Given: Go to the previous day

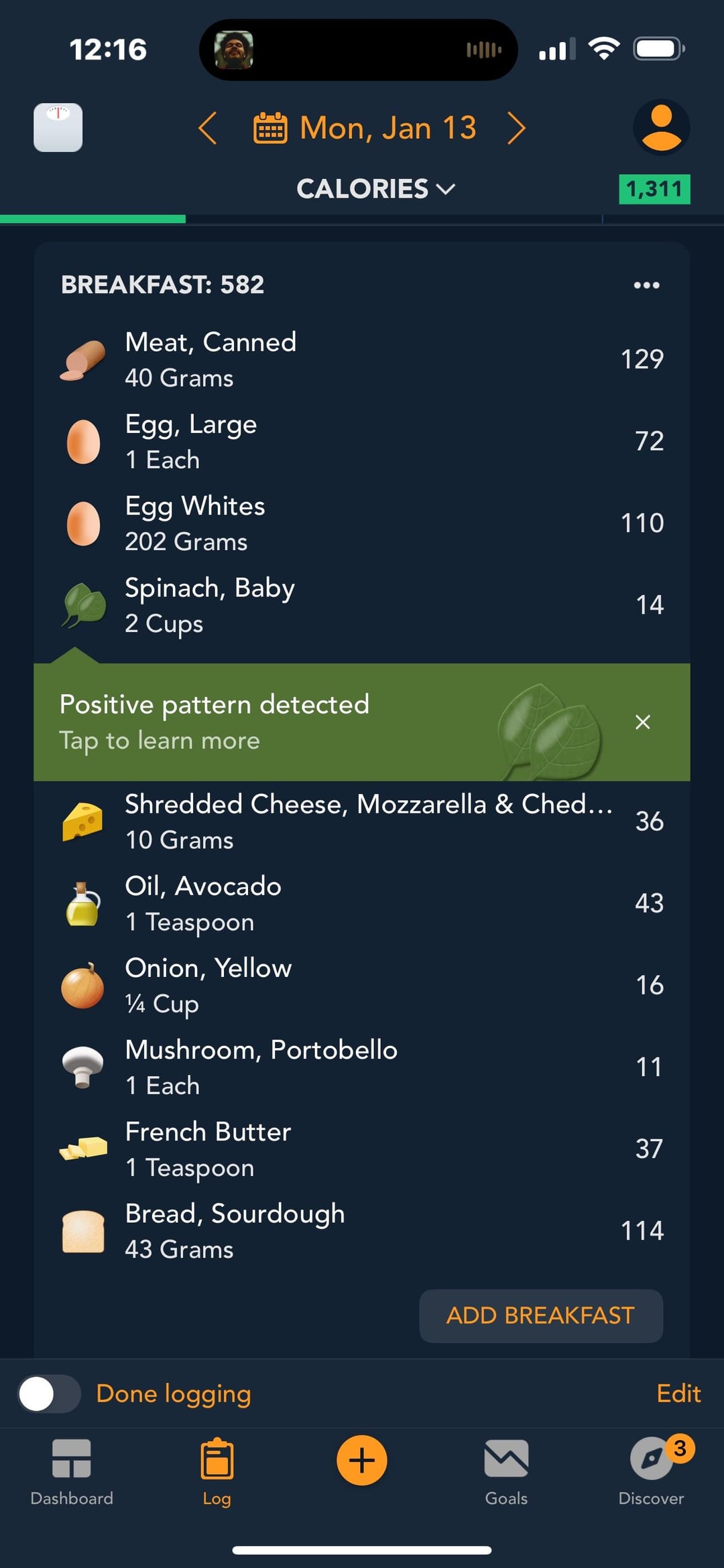Looking at the screenshot, I should pyautogui.click(x=208, y=128).
